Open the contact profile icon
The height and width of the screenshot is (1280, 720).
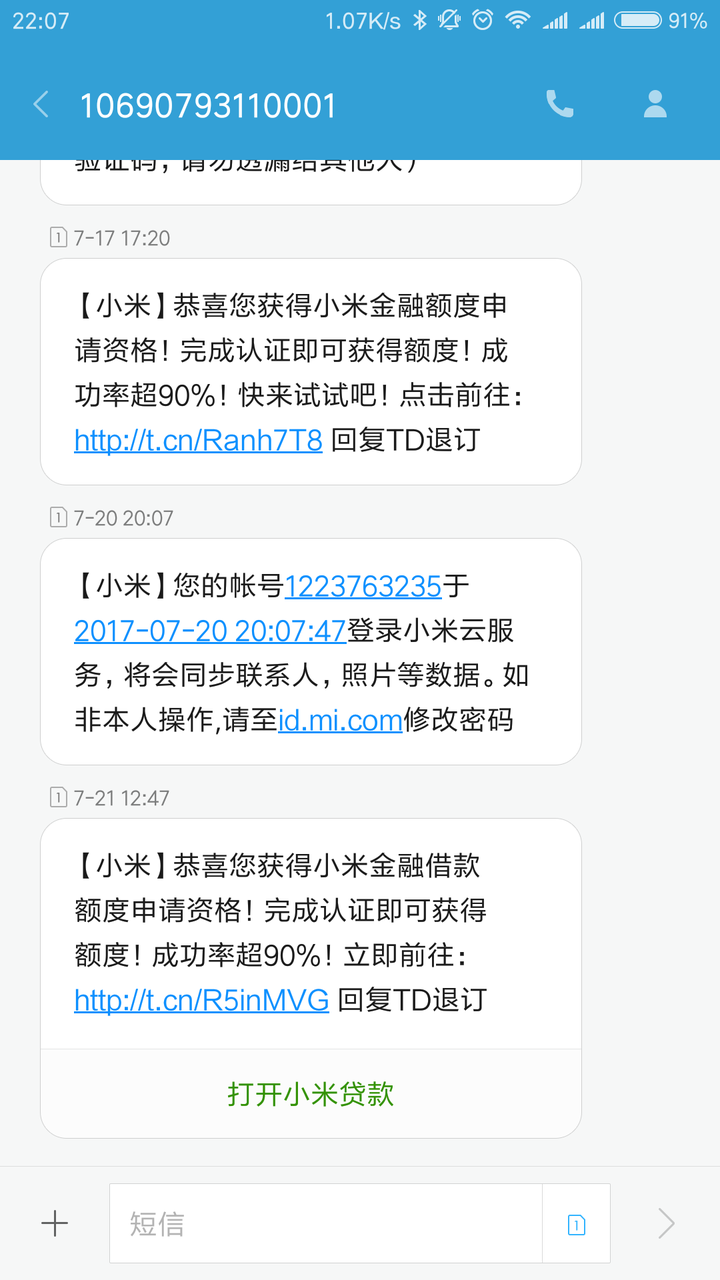point(655,104)
